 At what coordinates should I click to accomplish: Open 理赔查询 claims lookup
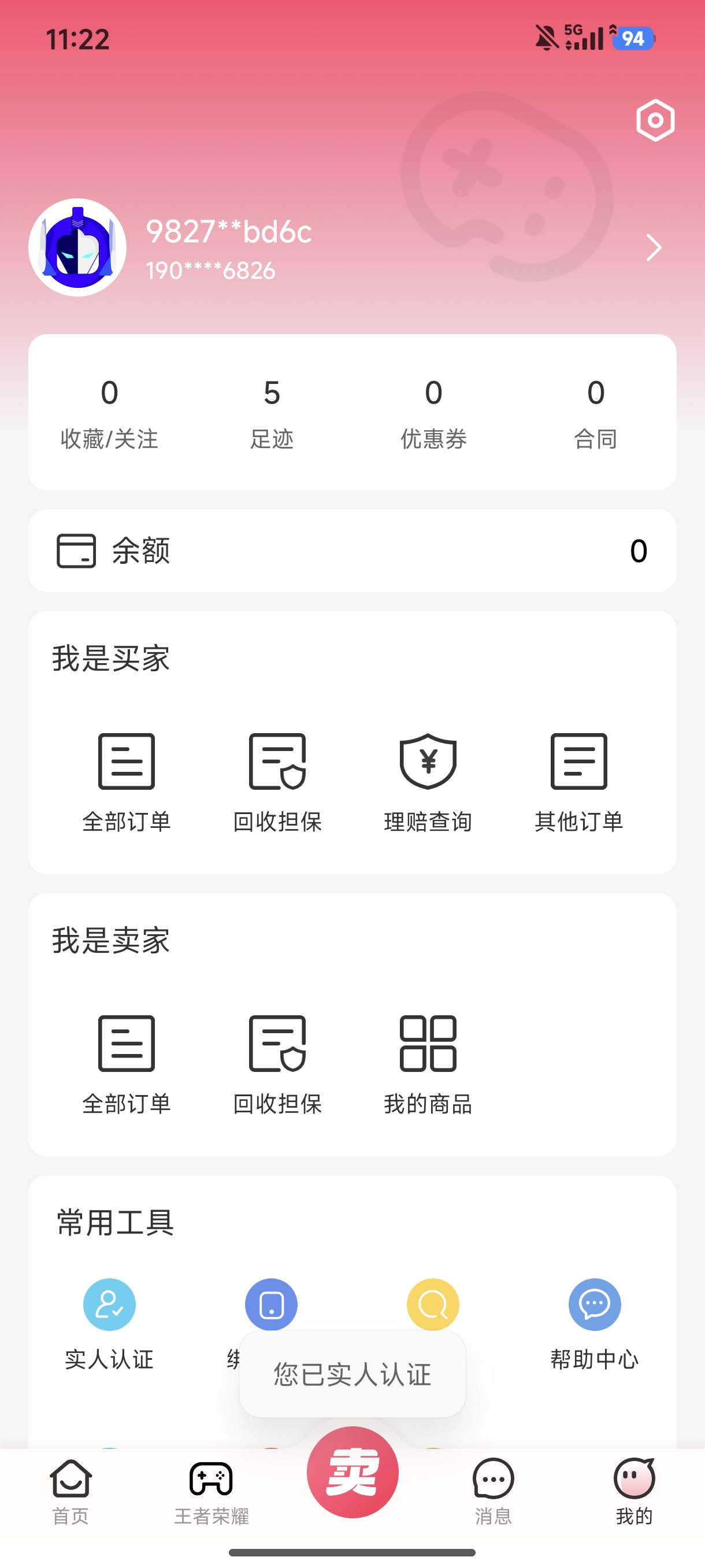coord(428,782)
